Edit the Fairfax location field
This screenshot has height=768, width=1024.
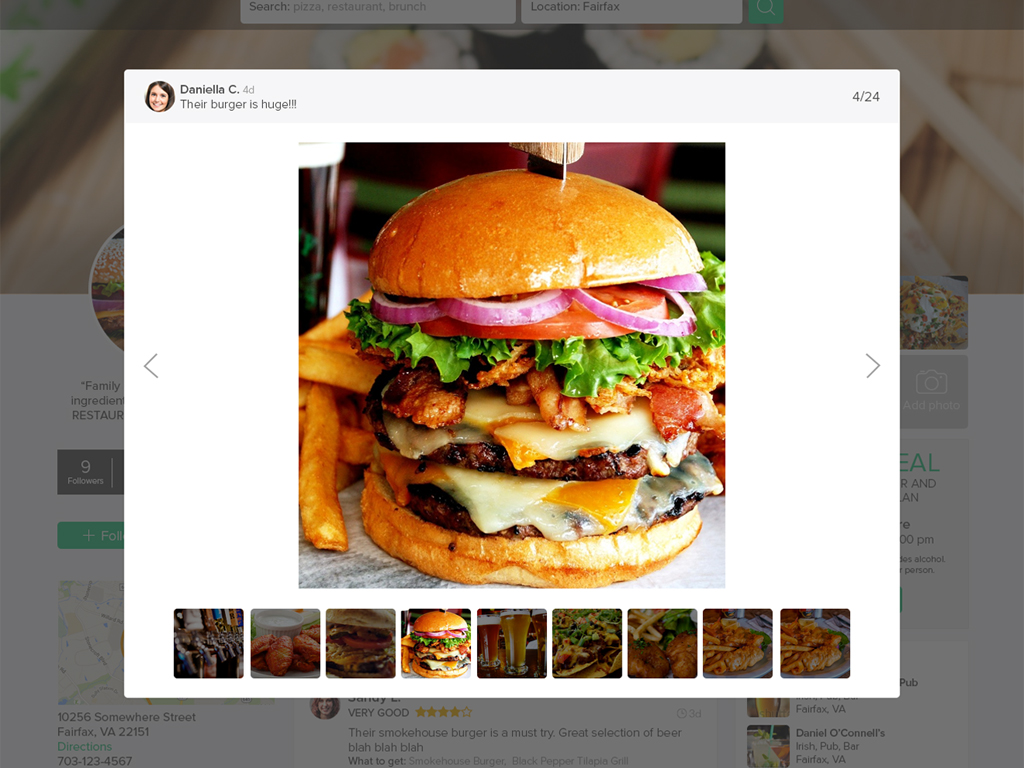[x=631, y=8]
